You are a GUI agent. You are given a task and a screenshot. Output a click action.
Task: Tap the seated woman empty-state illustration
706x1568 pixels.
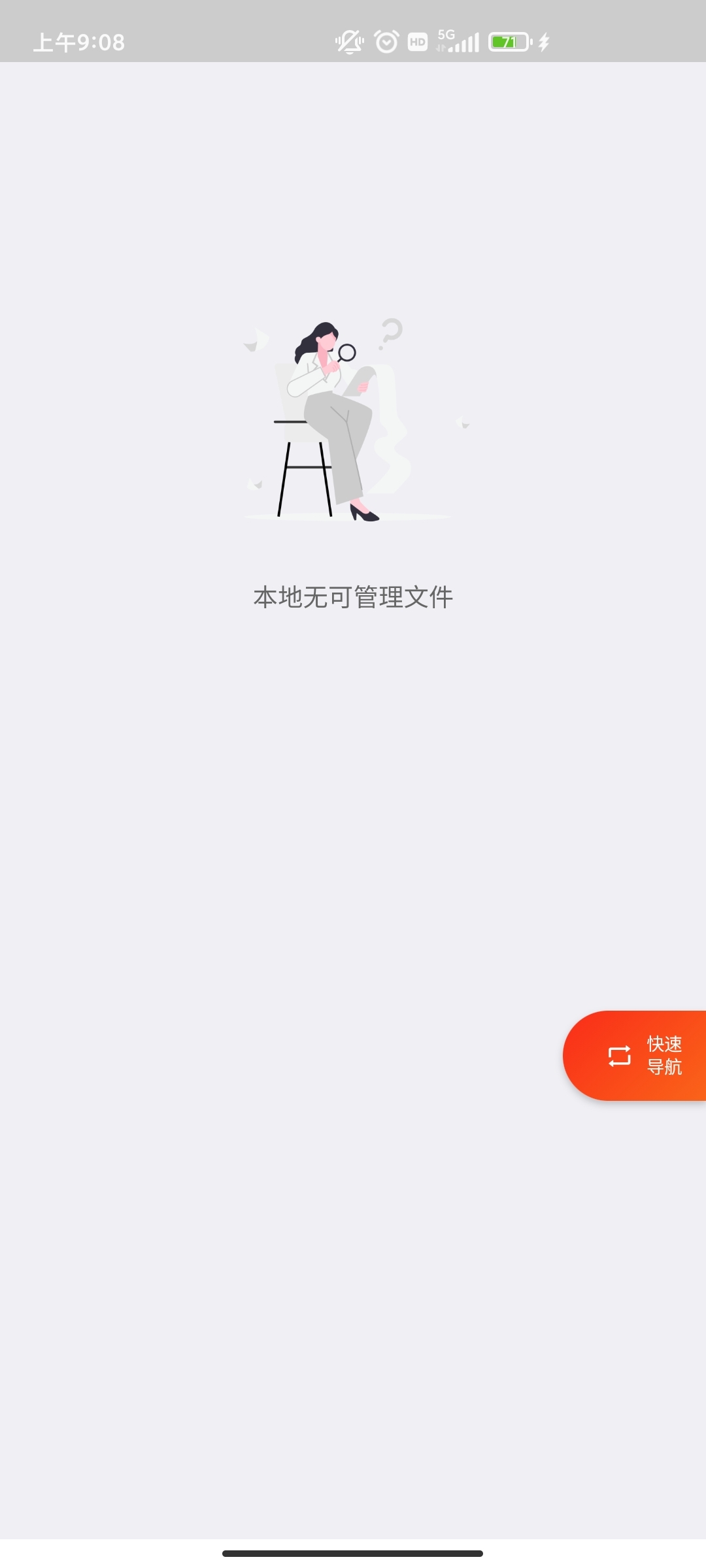click(x=333, y=418)
